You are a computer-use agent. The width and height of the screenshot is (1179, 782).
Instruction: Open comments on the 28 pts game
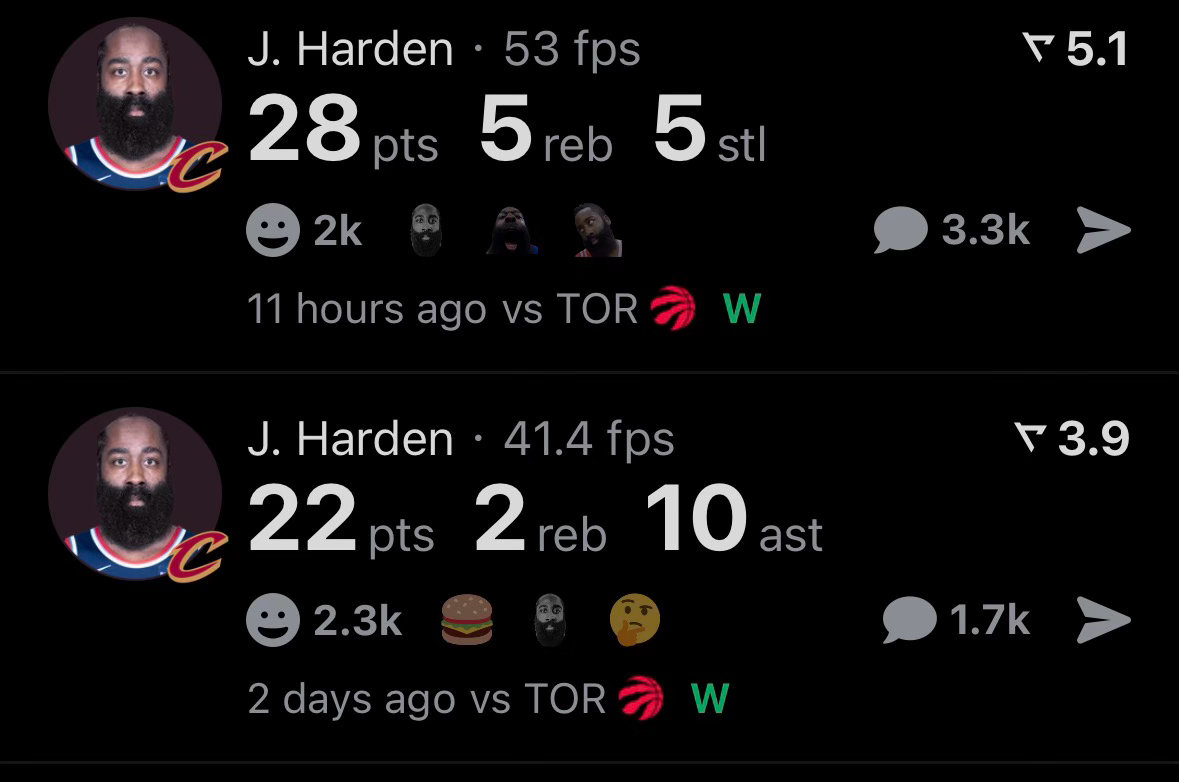click(x=900, y=231)
